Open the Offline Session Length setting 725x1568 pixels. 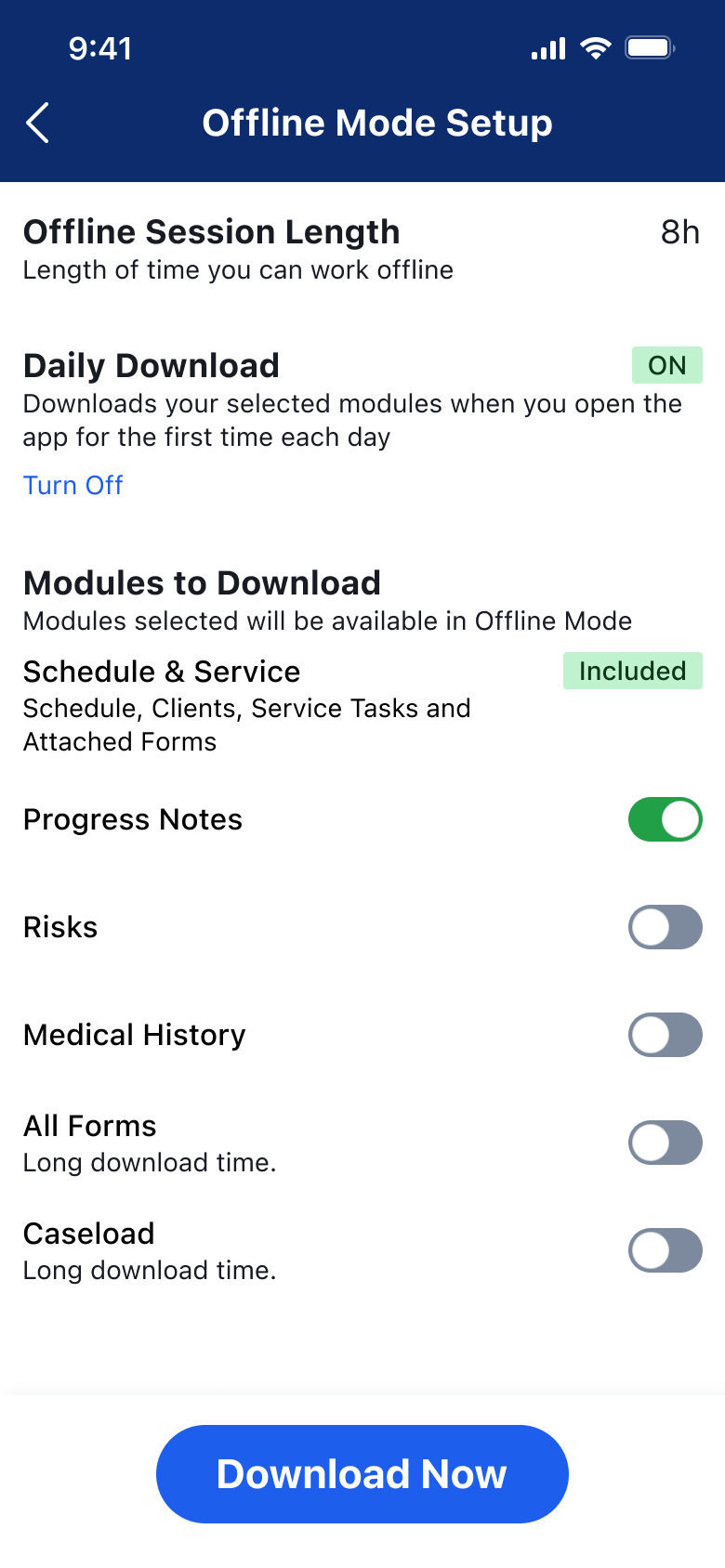tap(362, 249)
